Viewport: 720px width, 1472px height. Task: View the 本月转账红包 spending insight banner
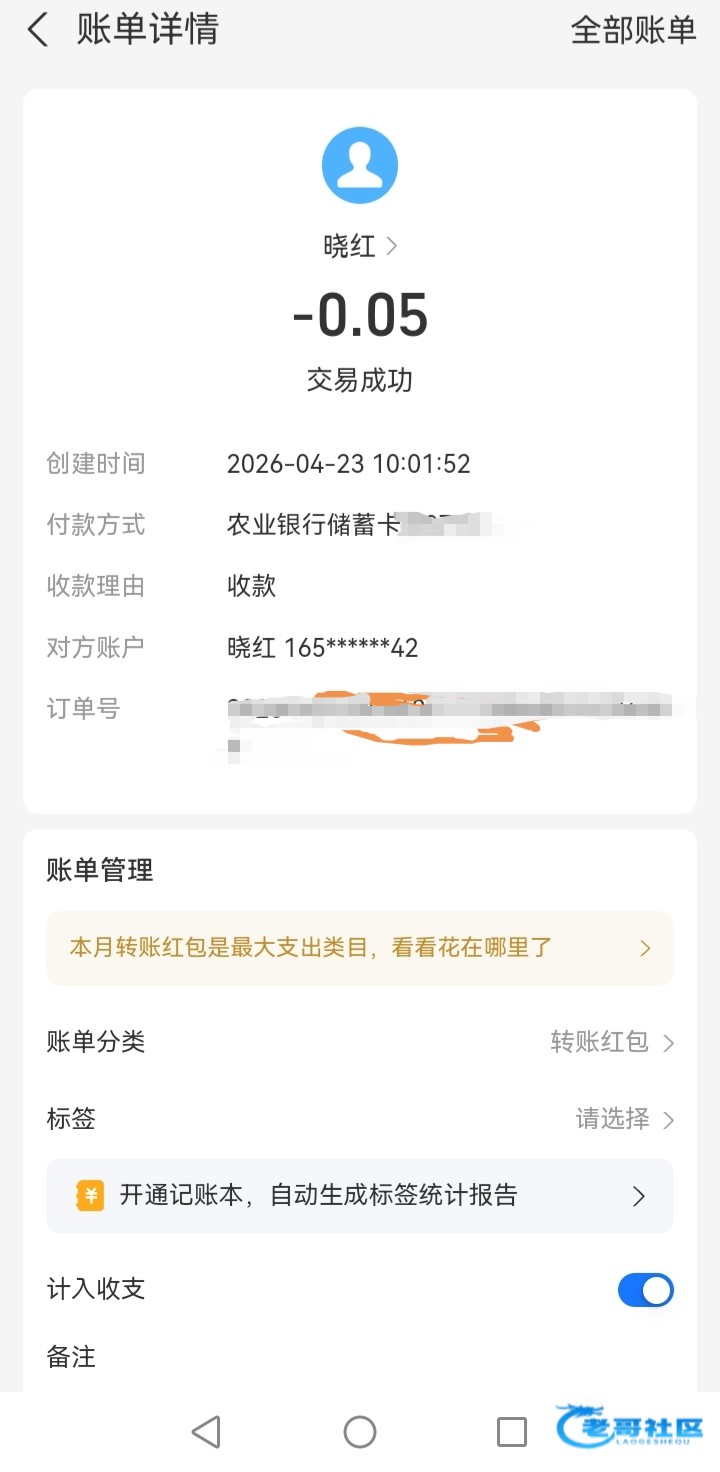click(360, 948)
